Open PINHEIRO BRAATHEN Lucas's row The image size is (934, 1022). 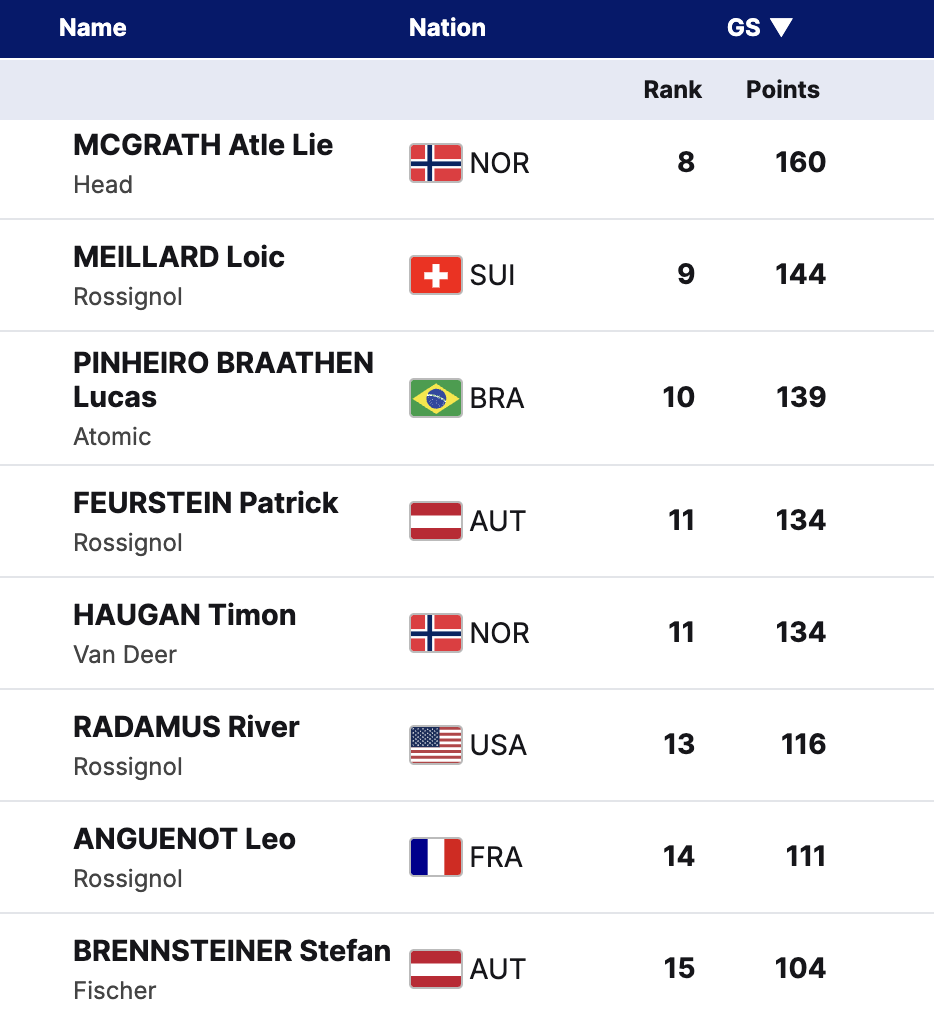coord(223,380)
